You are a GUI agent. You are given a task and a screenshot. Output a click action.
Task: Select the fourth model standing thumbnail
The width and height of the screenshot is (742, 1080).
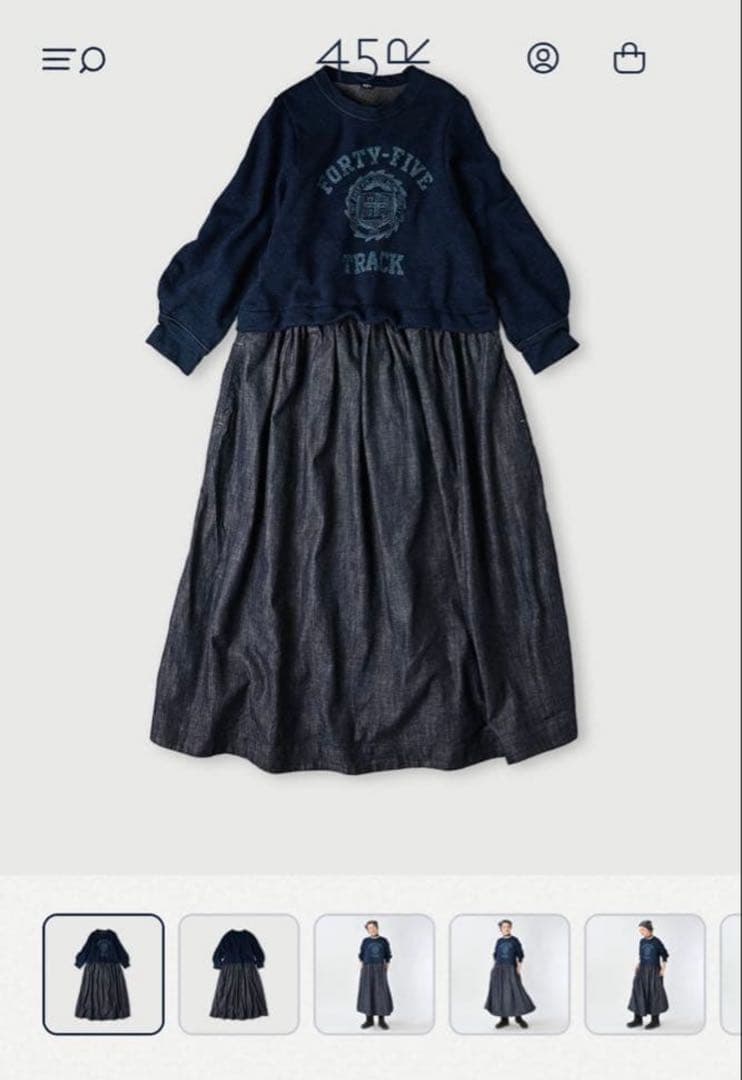(510, 975)
